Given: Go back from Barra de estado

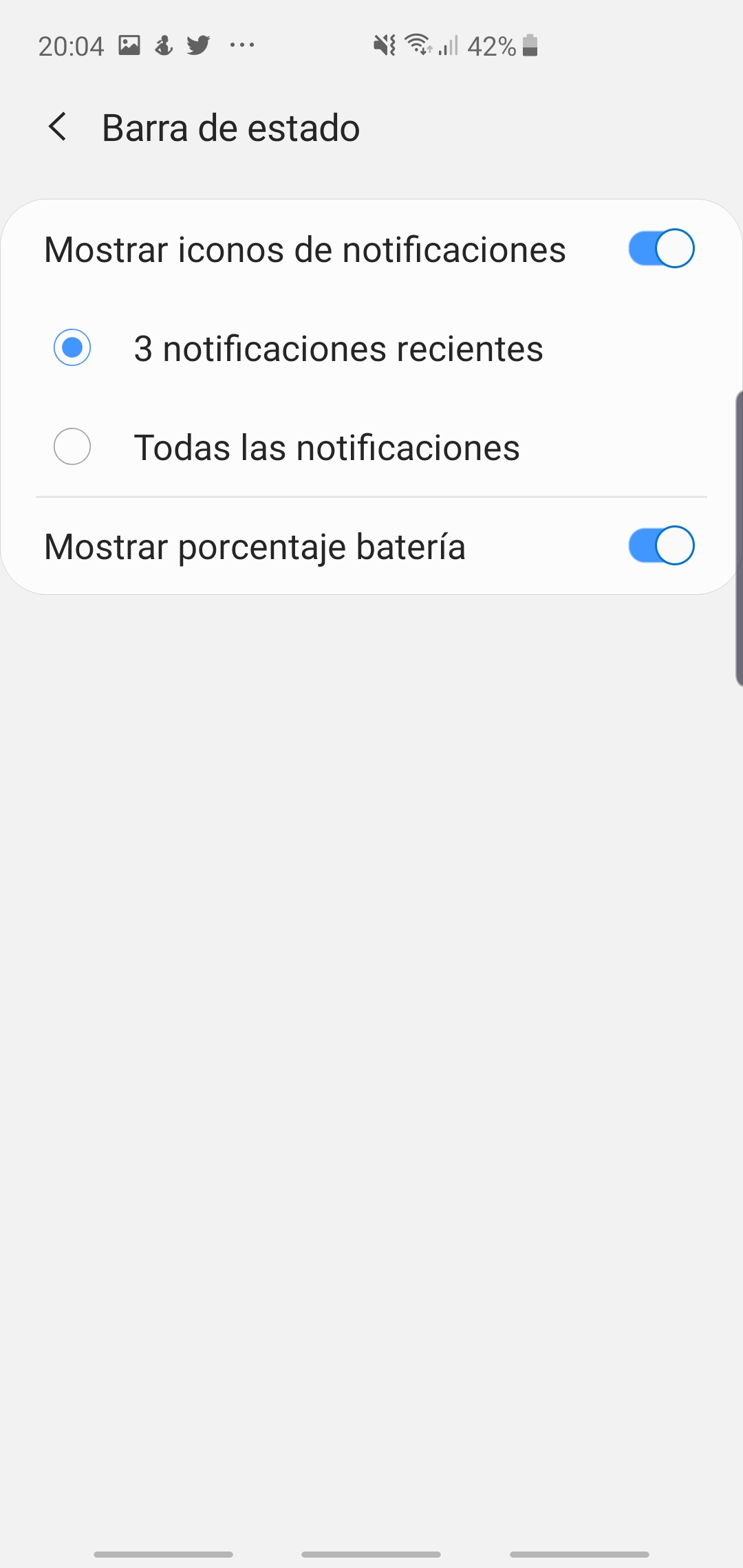Looking at the screenshot, I should tap(58, 128).
